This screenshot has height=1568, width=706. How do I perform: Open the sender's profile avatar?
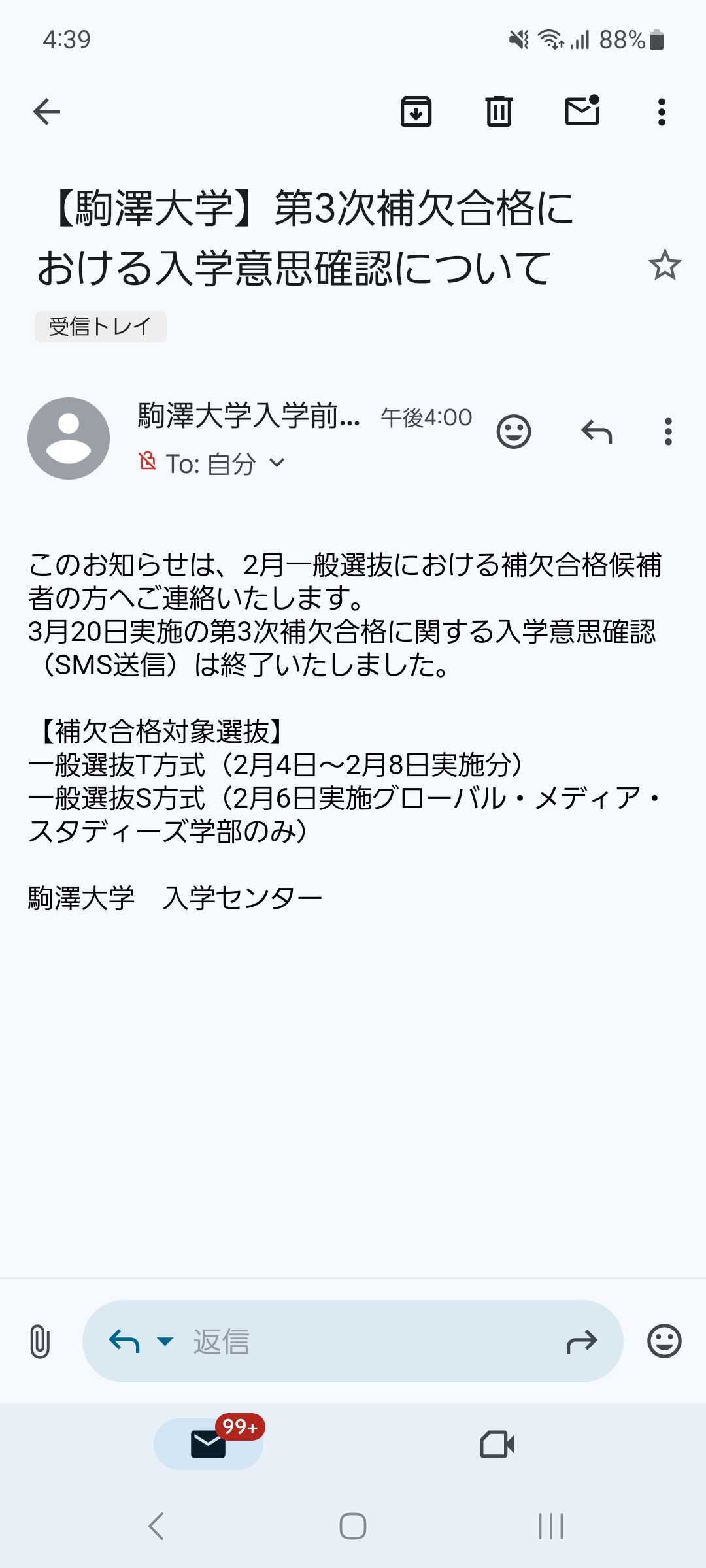coord(69,438)
